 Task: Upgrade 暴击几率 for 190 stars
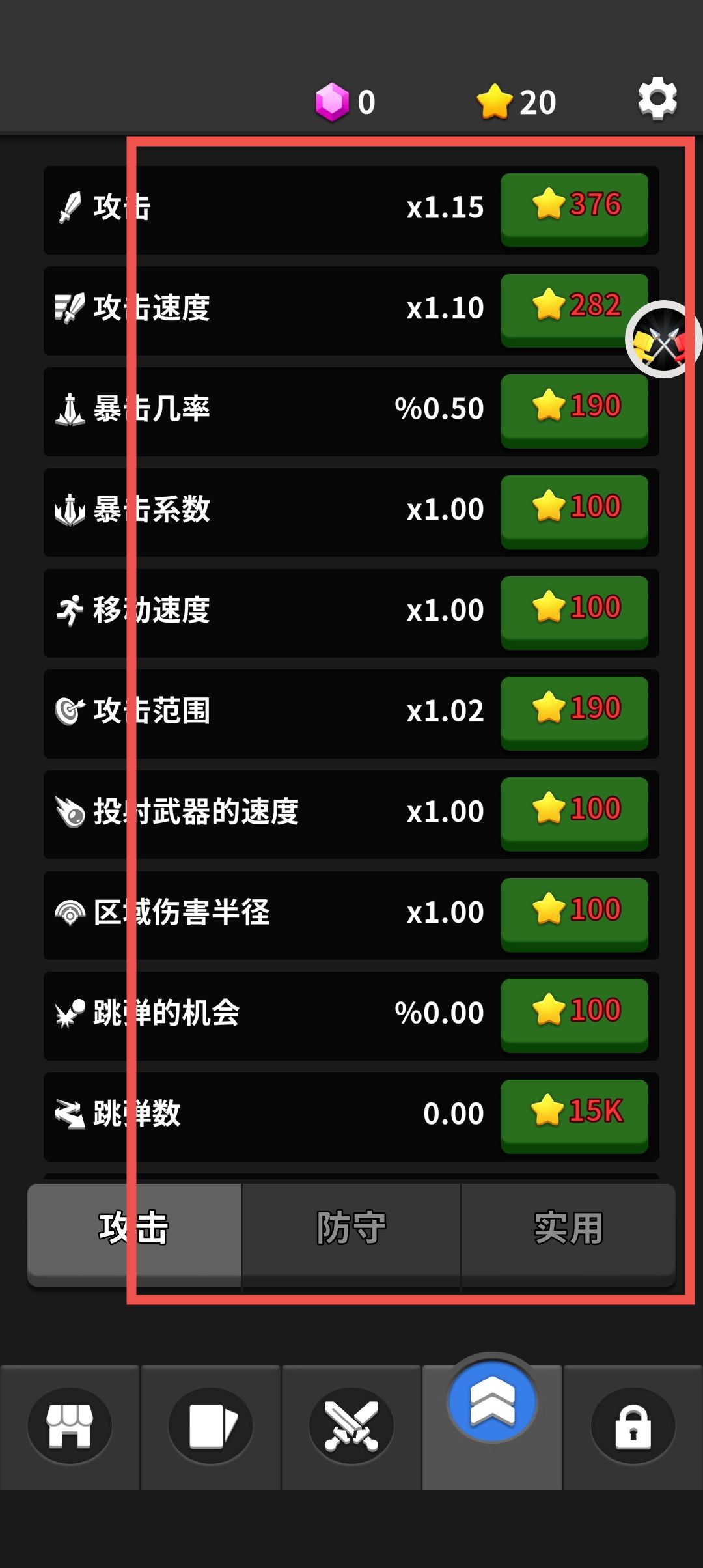point(574,408)
